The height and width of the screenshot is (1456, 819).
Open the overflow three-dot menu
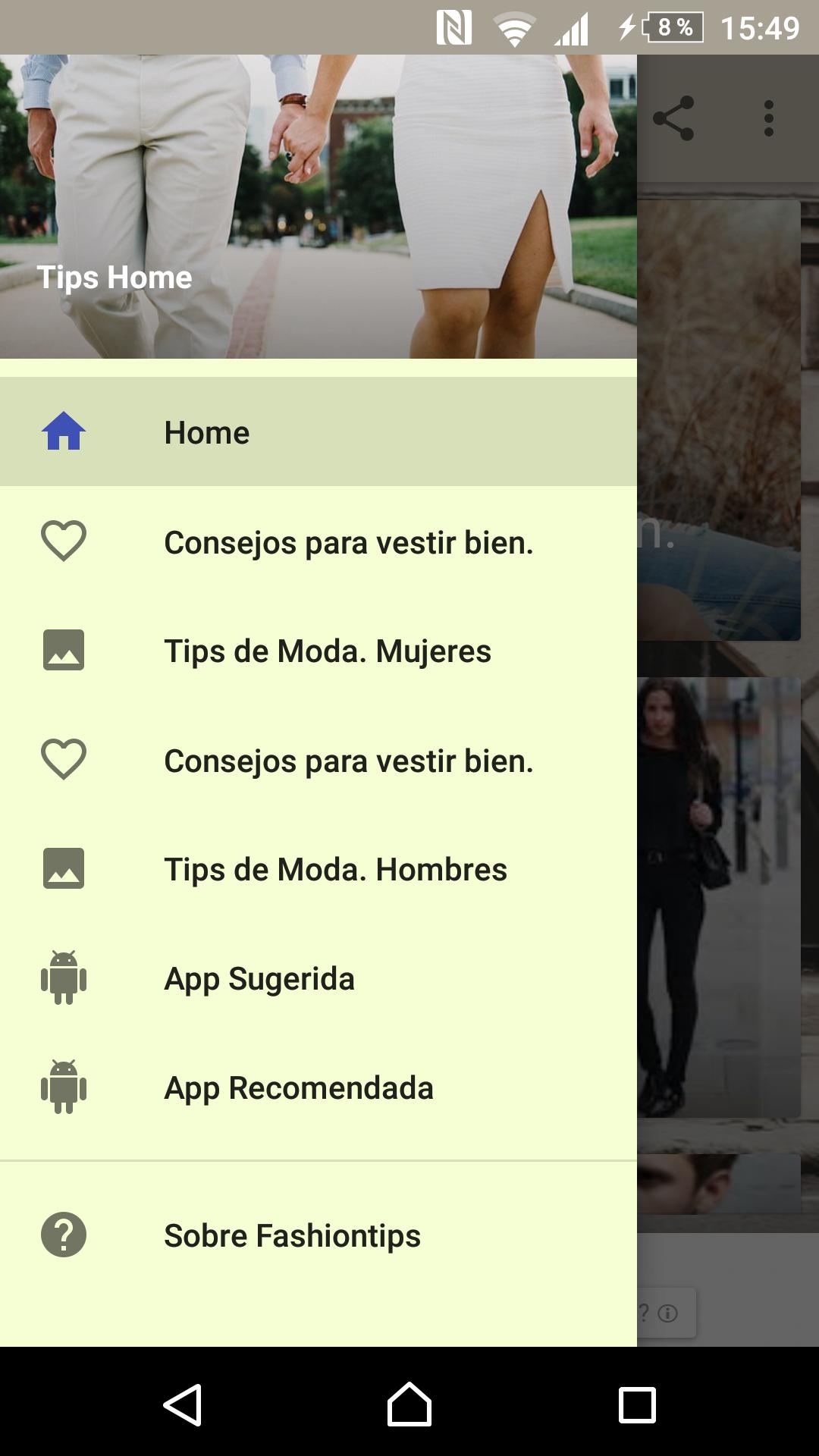[766, 119]
